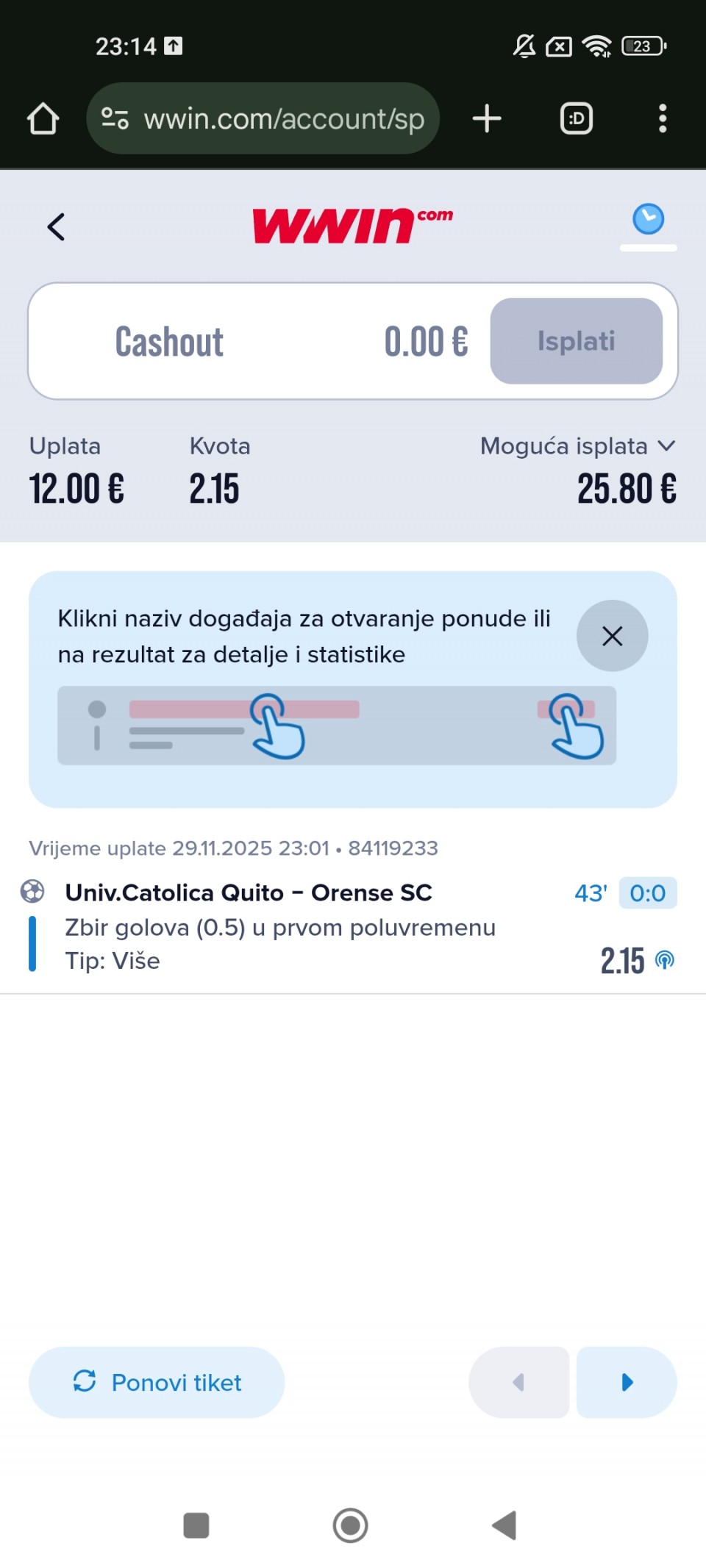Open a new browser tab
Viewport: 706px width, 1568px height.
(x=487, y=118)
